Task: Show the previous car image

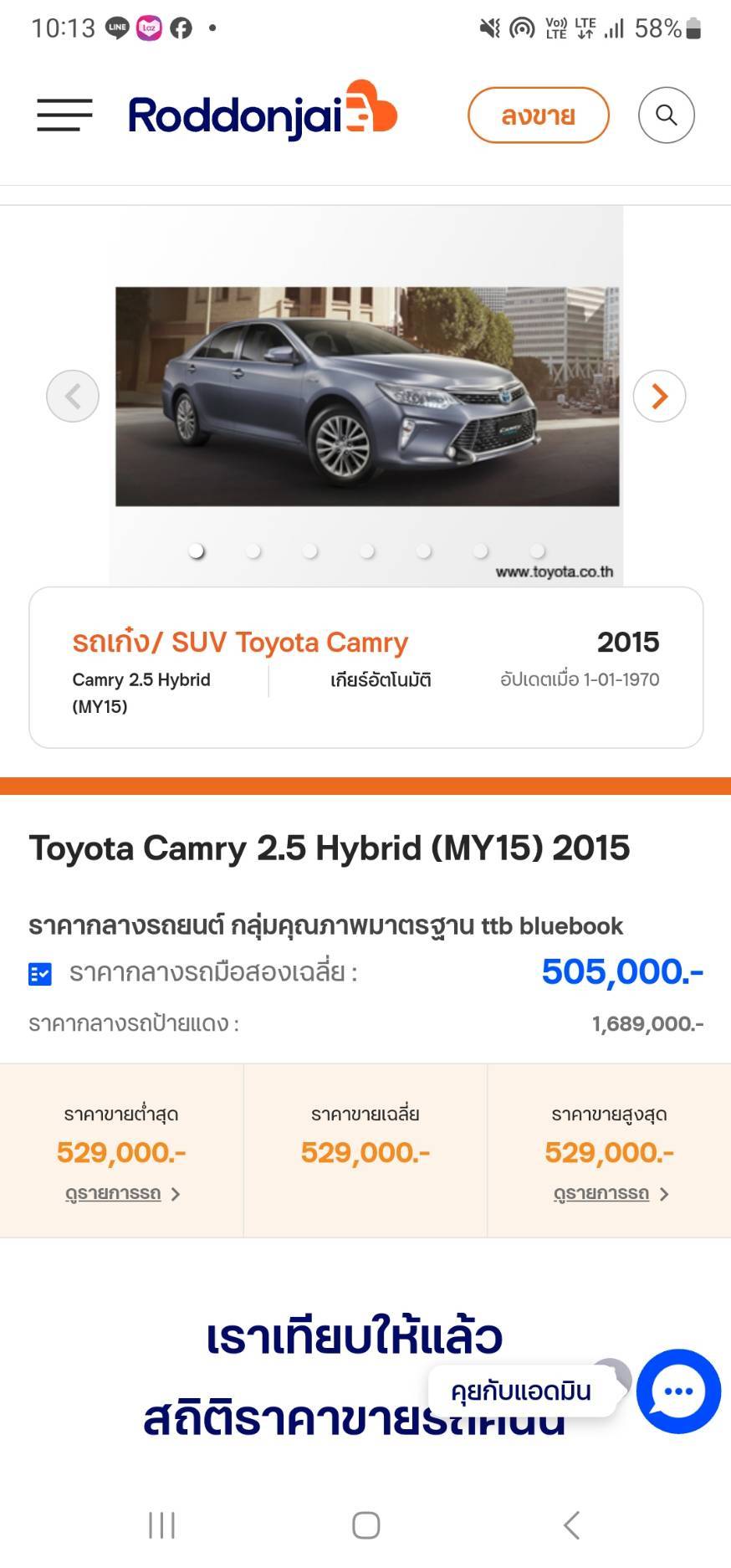Action: tap(73, 396)
